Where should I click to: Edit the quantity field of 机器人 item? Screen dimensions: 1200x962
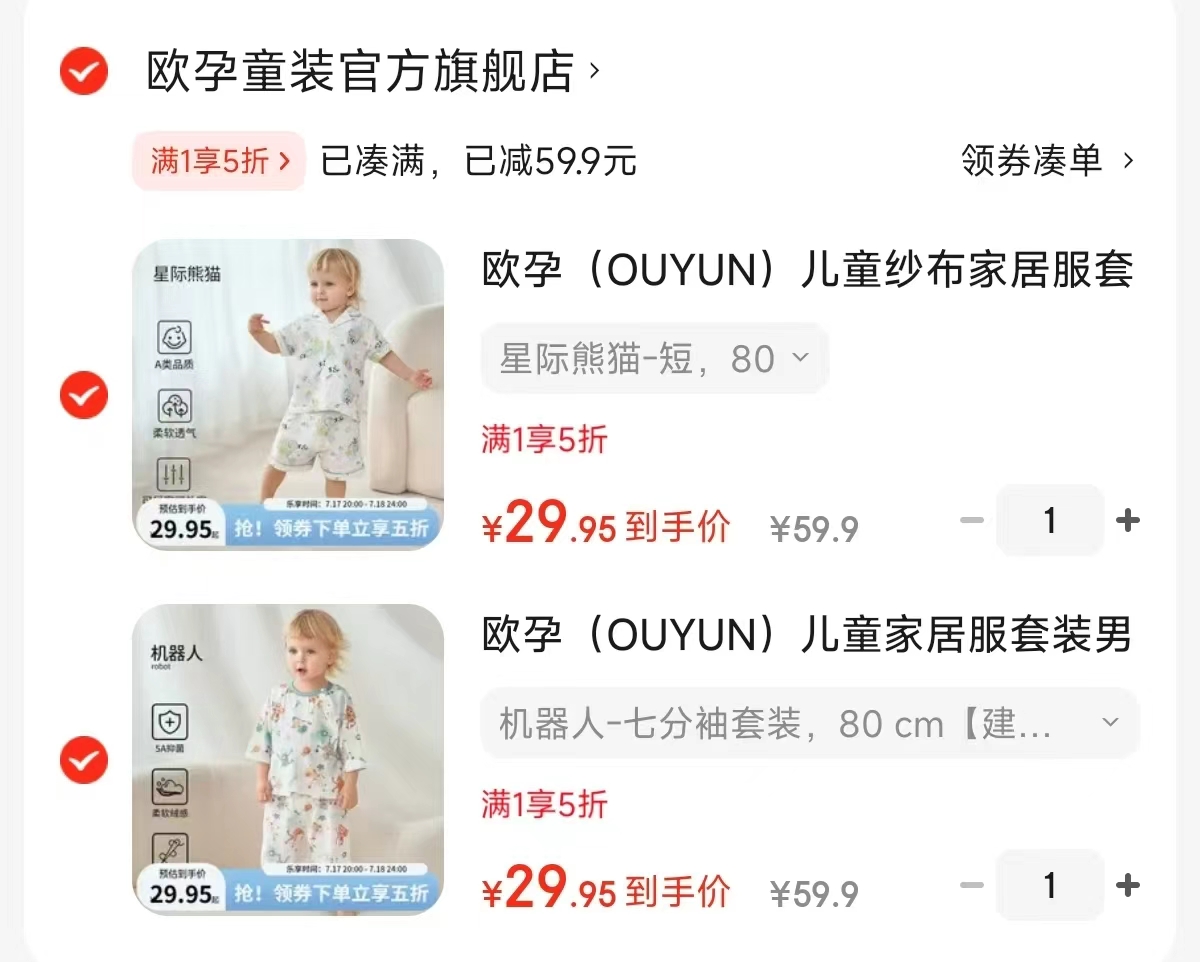(x=1049, y=886)
